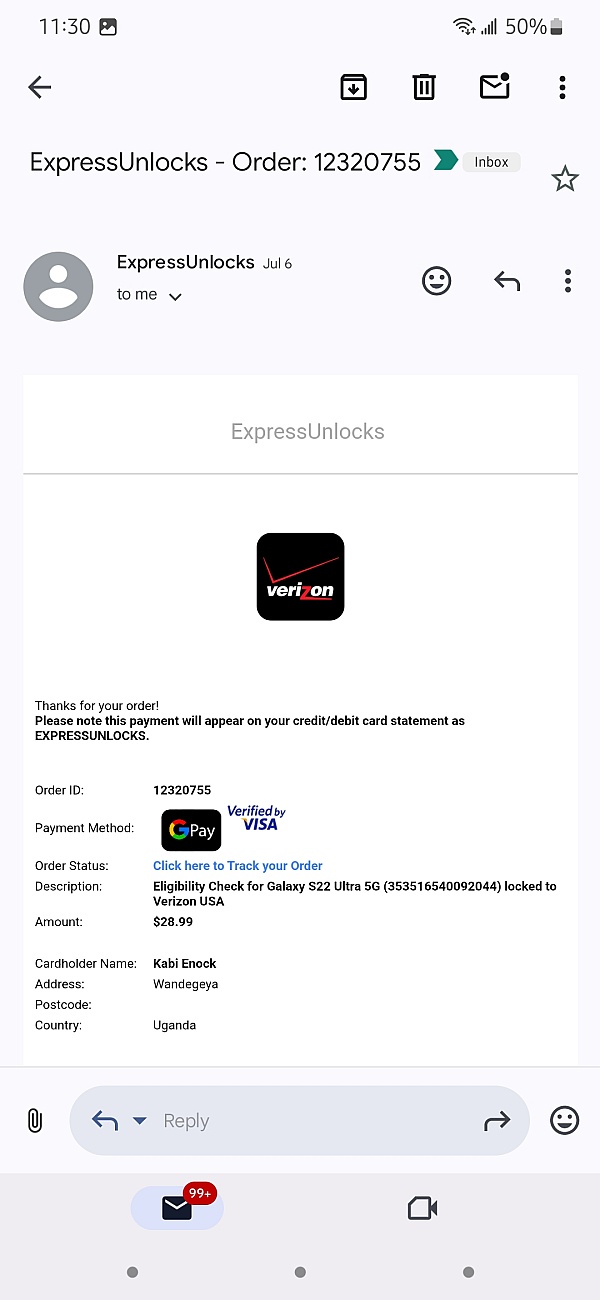Screen dimensions: 600x1300
Task: Go back to the inbox
Action: pos(39,87)
